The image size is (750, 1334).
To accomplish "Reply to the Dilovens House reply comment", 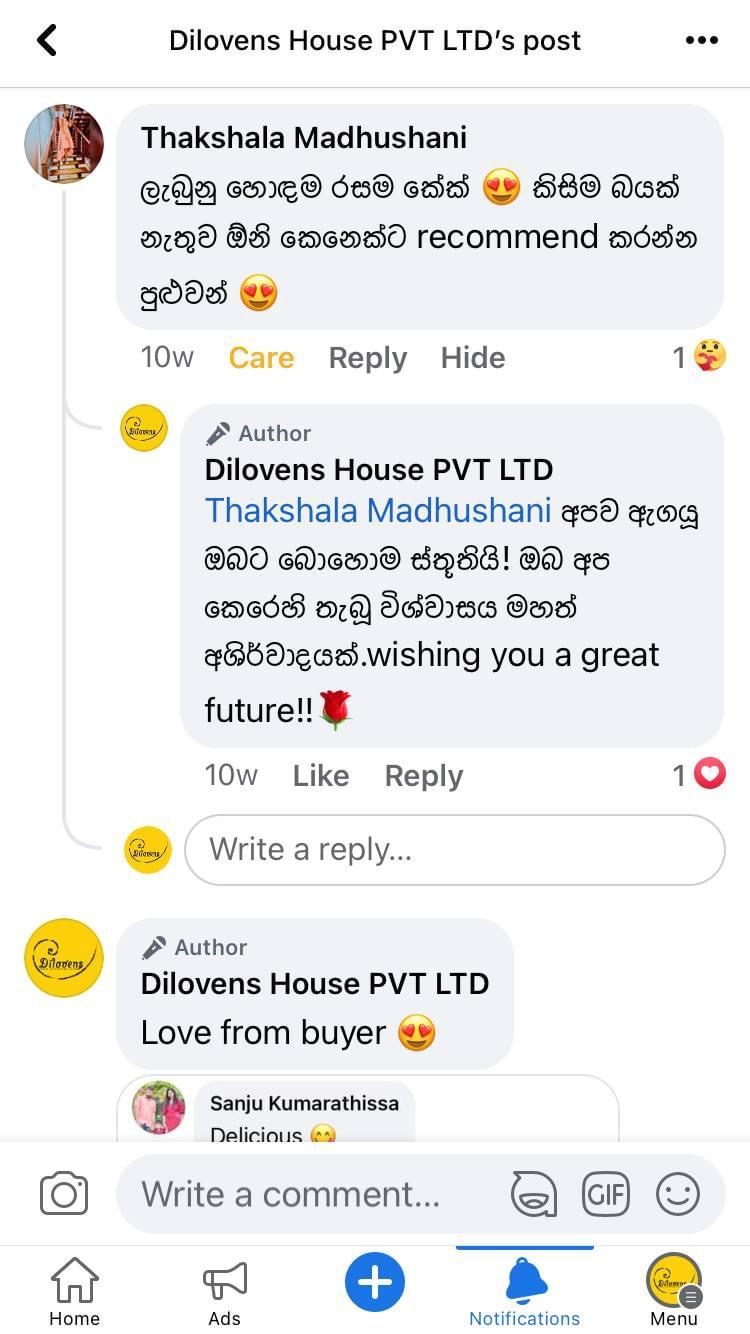I will pos(423,776).
